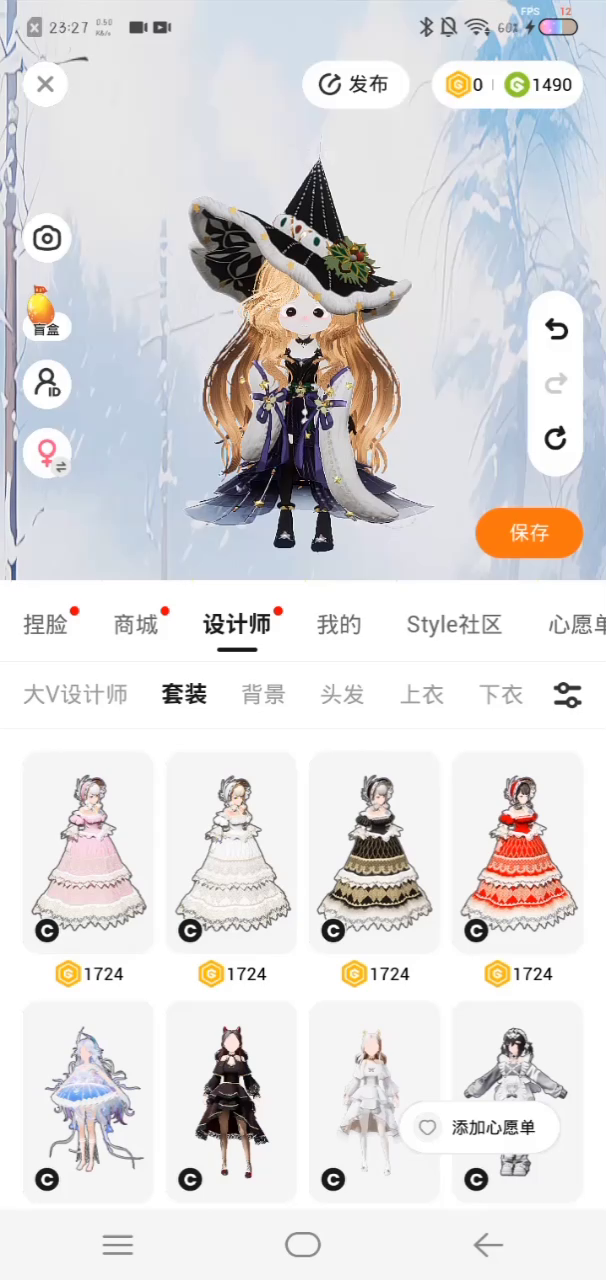The image size is (606, 1280).
Task: Show the 头发 category
Action: point(342,695)
